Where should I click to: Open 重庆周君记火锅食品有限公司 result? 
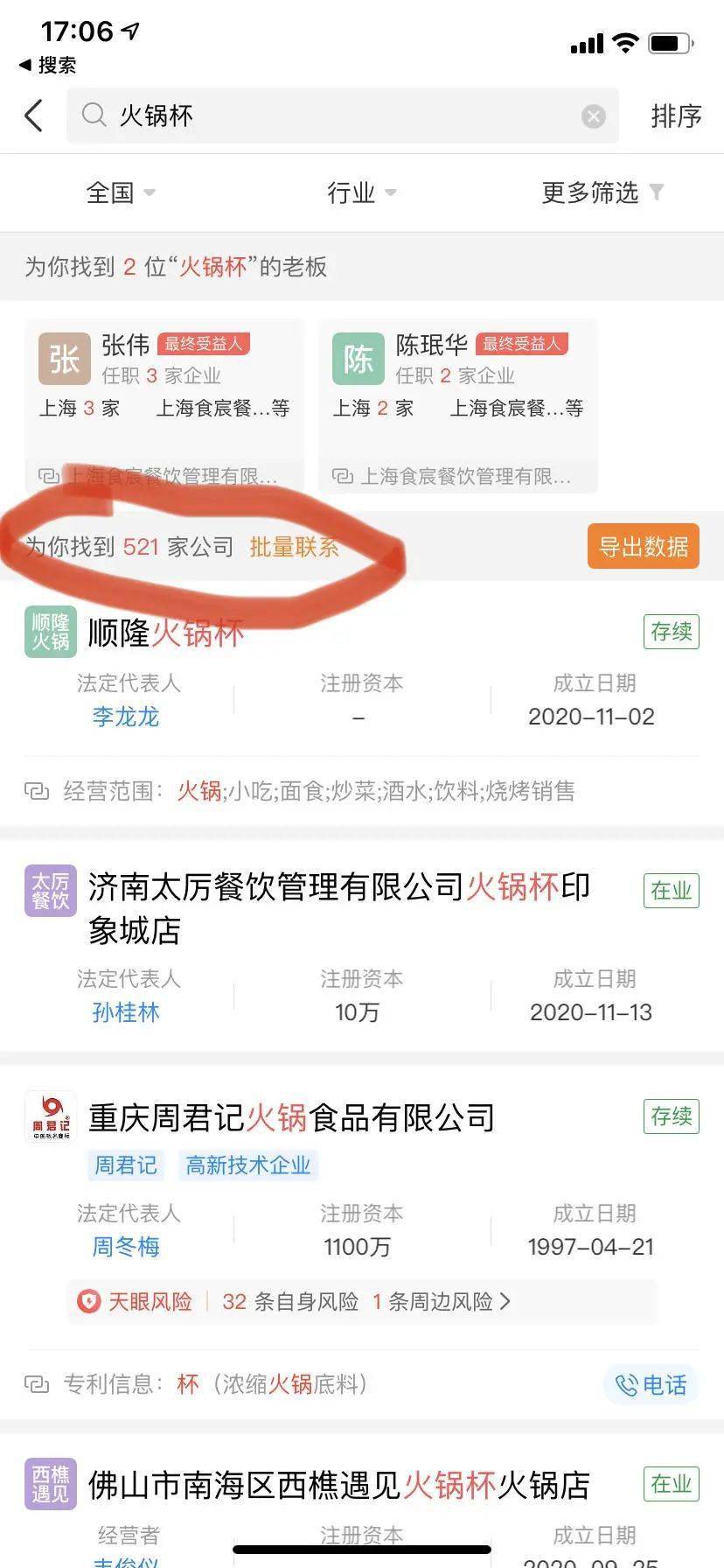pos(291,1117)
